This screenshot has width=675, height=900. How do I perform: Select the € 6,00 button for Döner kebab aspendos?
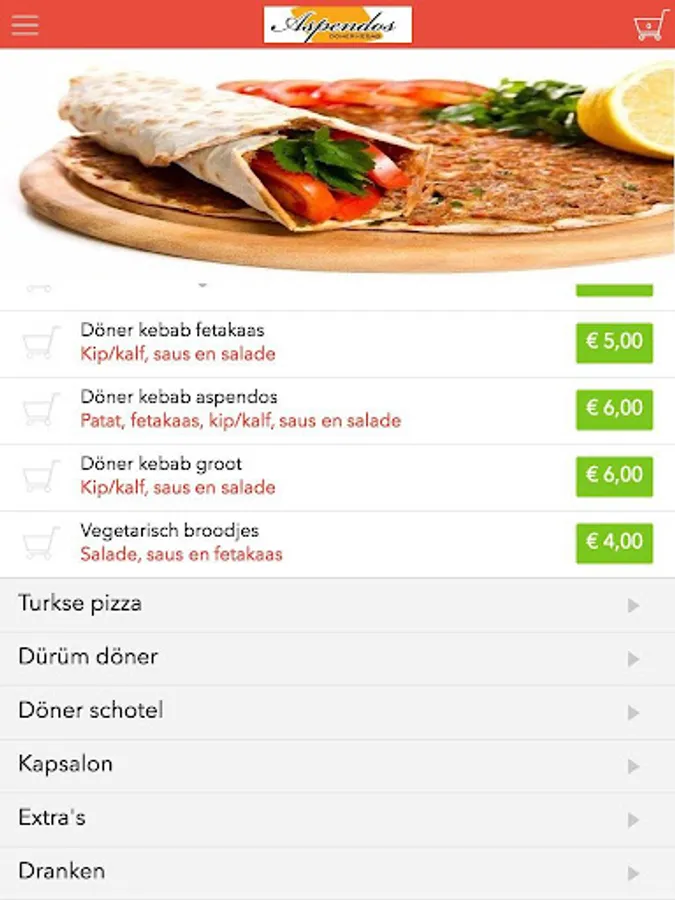[x=614, y=409]
